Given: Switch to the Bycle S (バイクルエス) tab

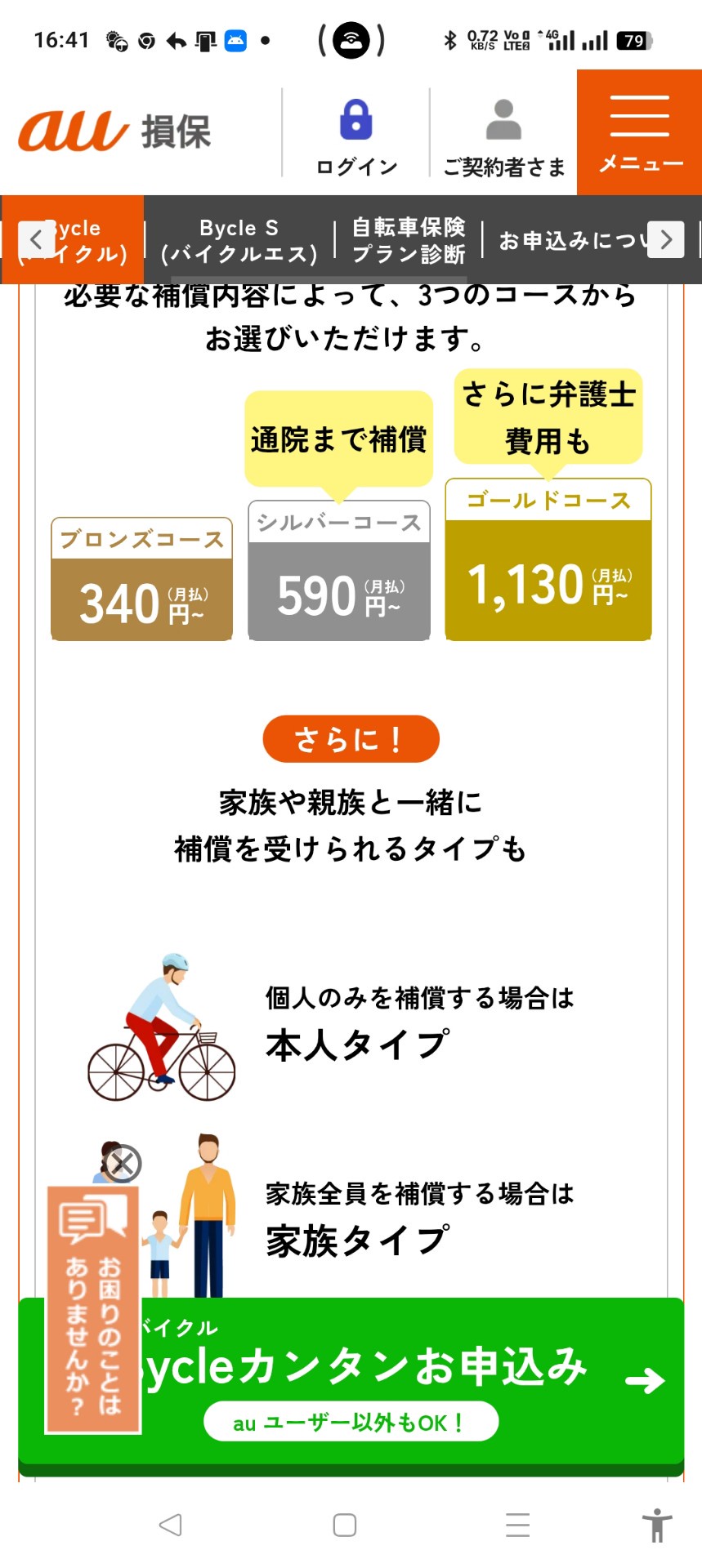Looking at the screenshot, I should tap(239, 241).
